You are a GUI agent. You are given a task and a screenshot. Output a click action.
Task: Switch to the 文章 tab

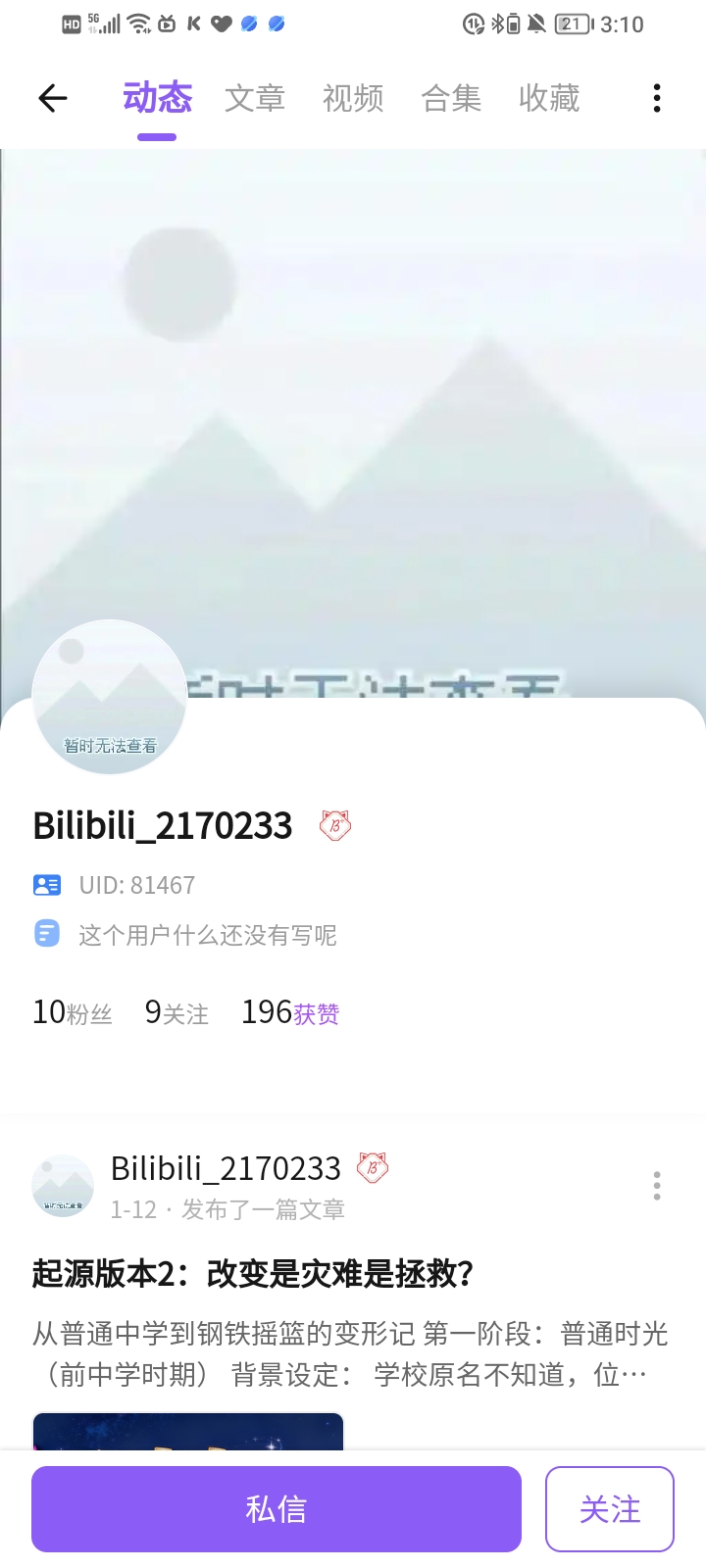point(255,98)
